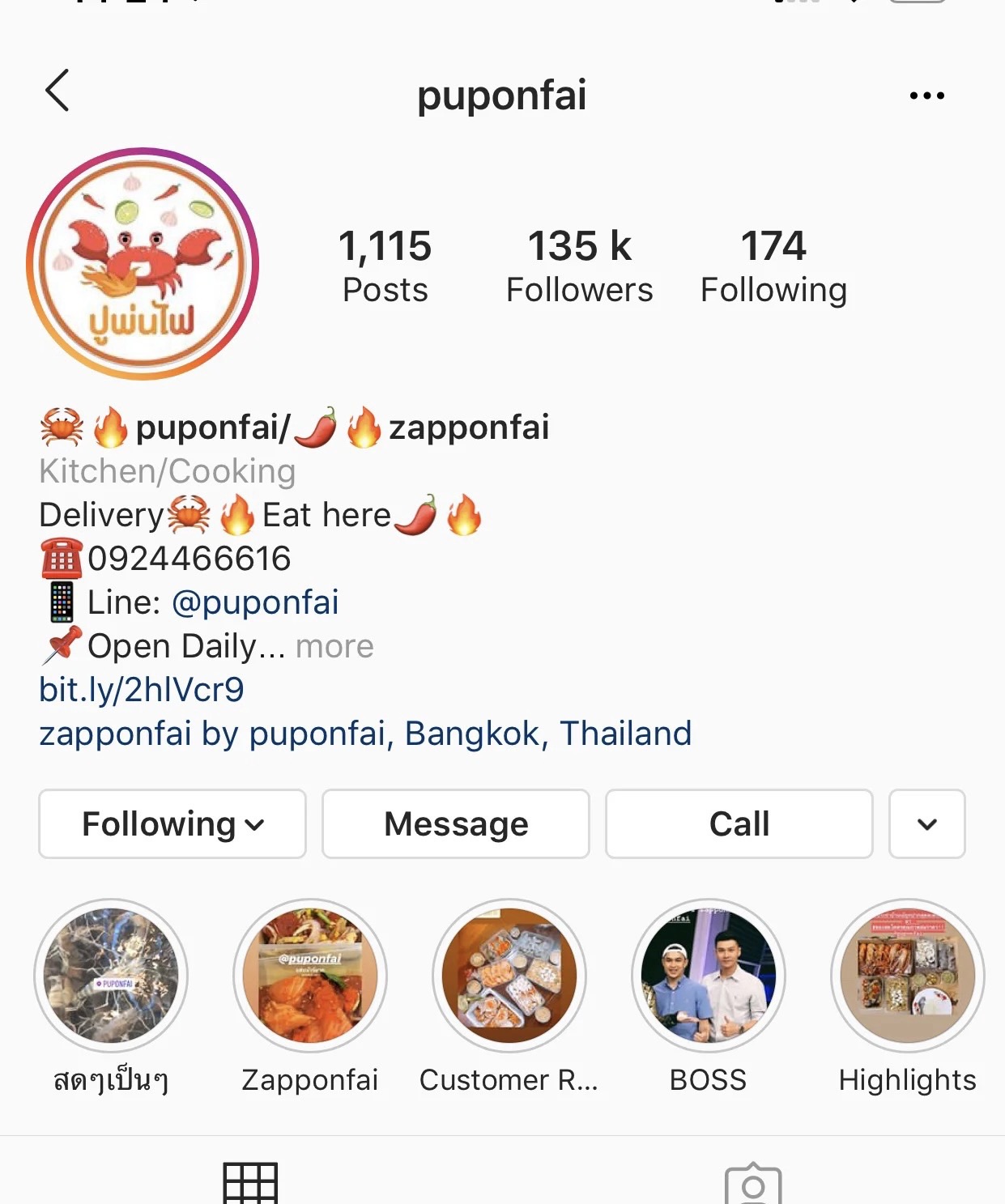Open the Highlights story highlight
The width and height of the screenshot is (1005, 1204).
[908, 976]
